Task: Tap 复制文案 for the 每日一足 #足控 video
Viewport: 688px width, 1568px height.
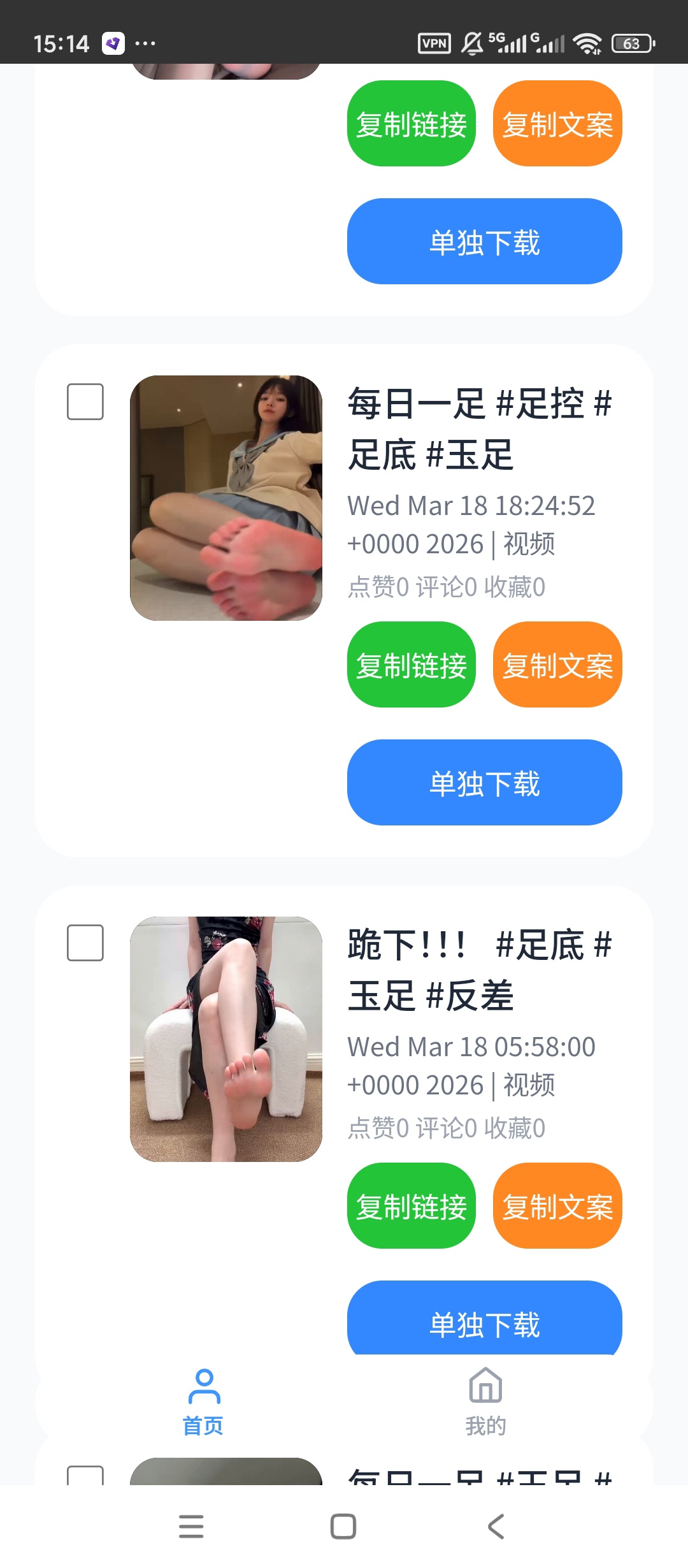Action: 557,665
